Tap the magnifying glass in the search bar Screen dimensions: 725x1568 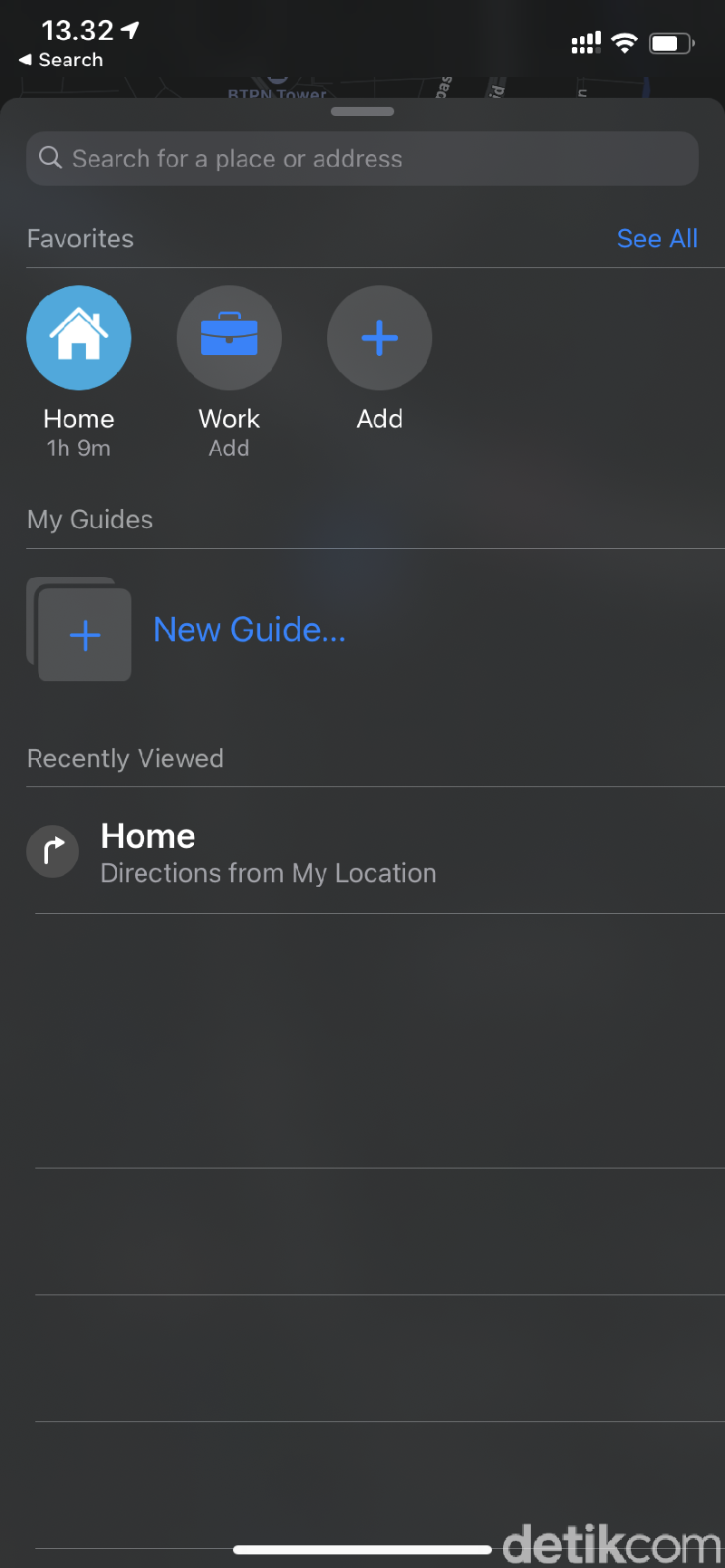51,158
